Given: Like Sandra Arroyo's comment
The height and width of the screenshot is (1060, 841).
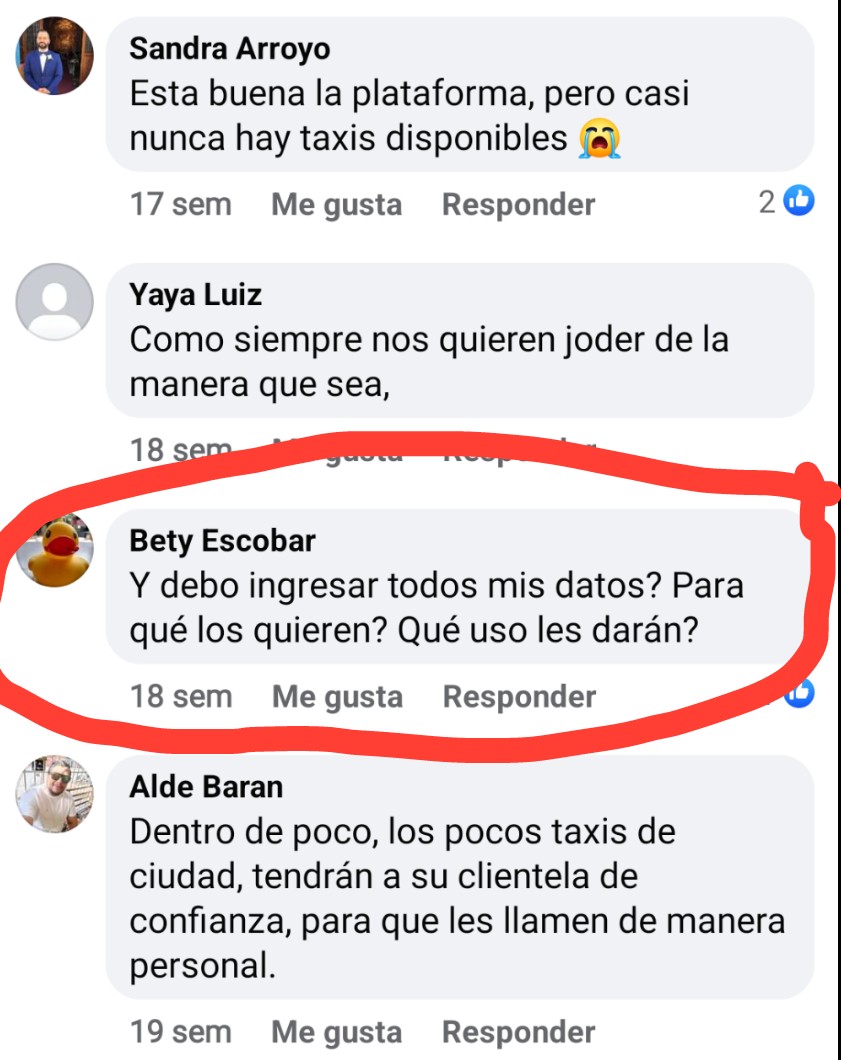Looking at the screenshot, I should pos(336,205).
